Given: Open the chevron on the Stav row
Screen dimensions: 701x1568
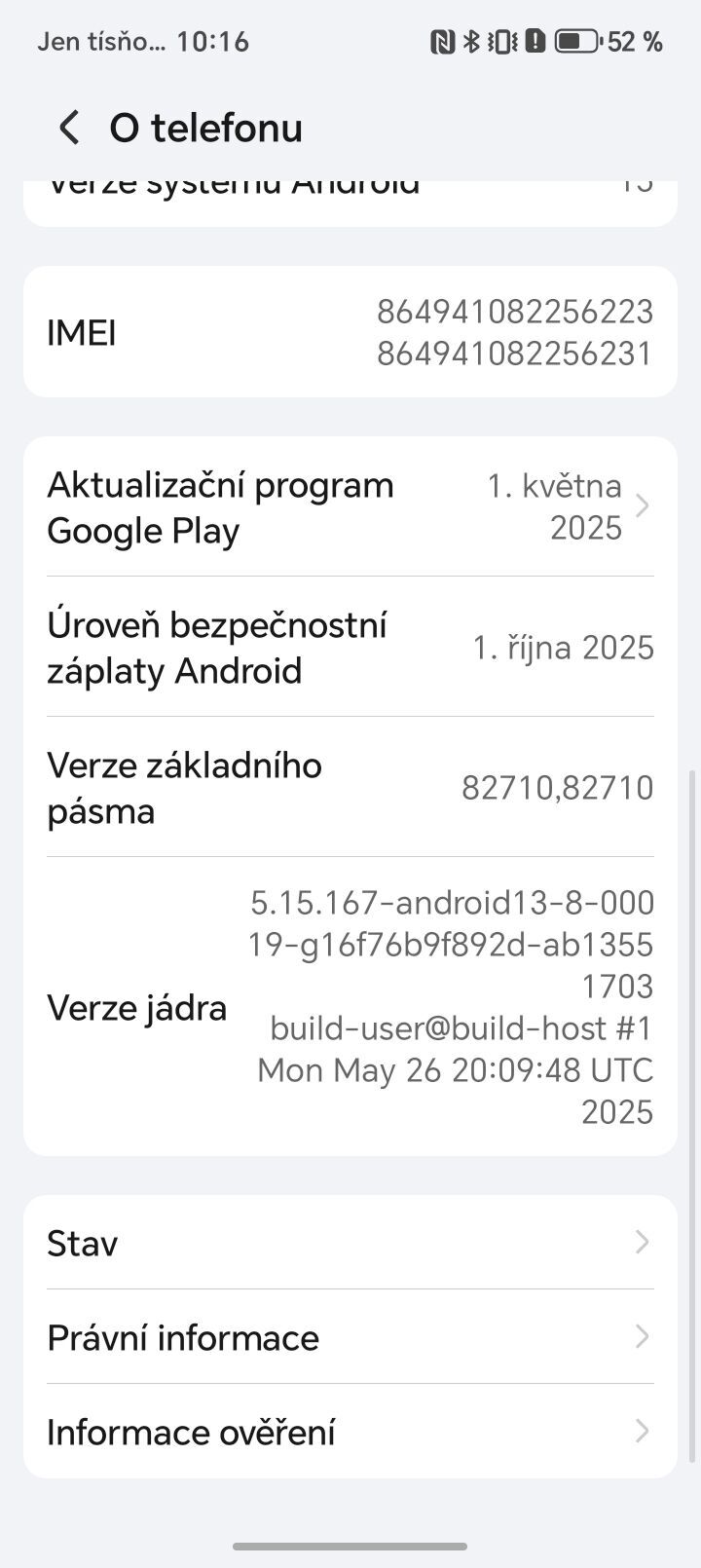Looking at the screenshot, I should tap(641, 1242).
